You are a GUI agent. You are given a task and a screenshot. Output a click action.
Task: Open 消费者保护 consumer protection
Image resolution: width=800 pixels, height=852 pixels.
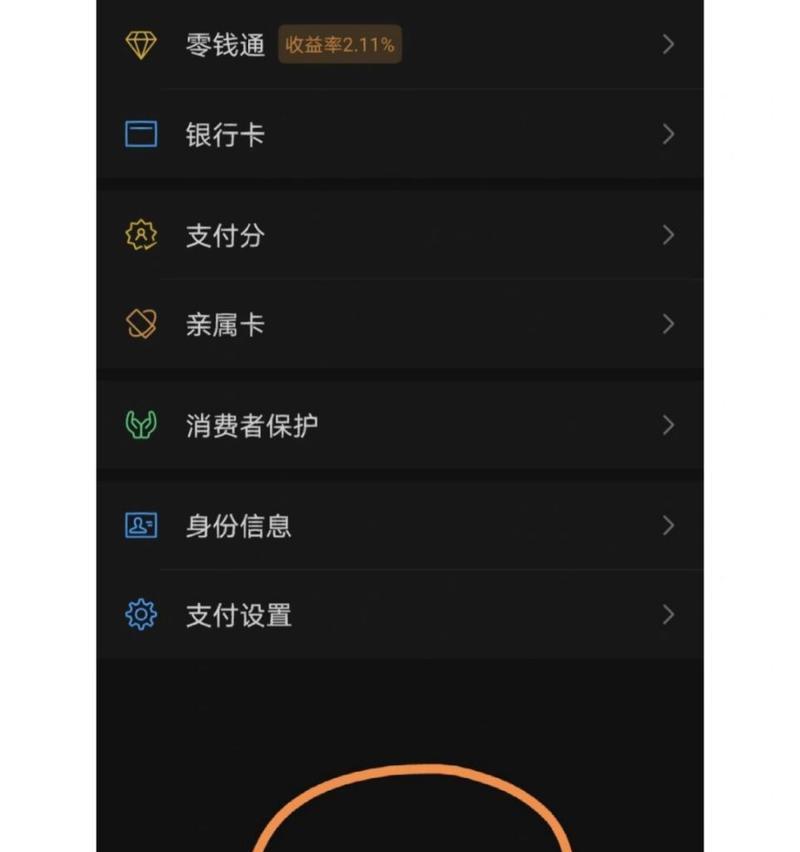click(x=400, y=425)
